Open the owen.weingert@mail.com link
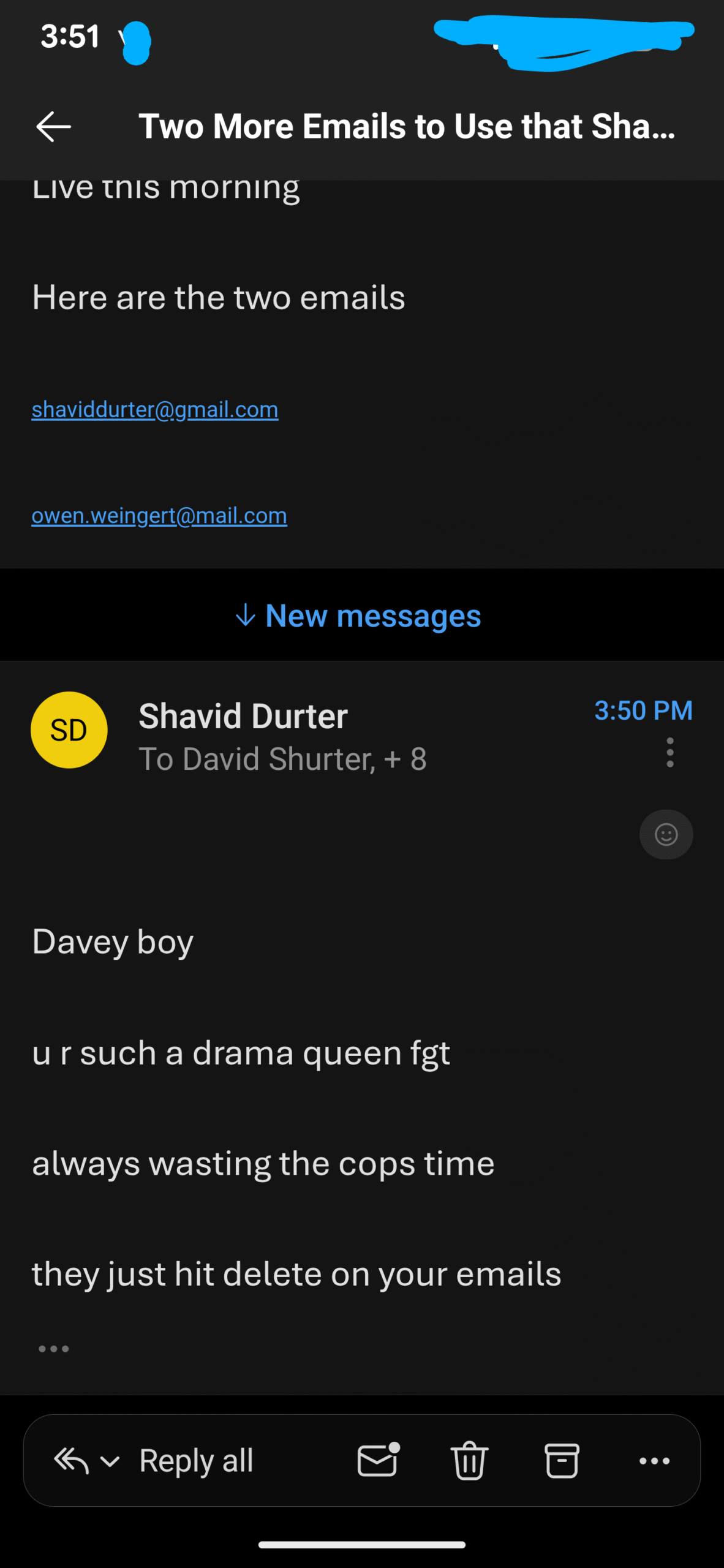 tap(159, 516)
